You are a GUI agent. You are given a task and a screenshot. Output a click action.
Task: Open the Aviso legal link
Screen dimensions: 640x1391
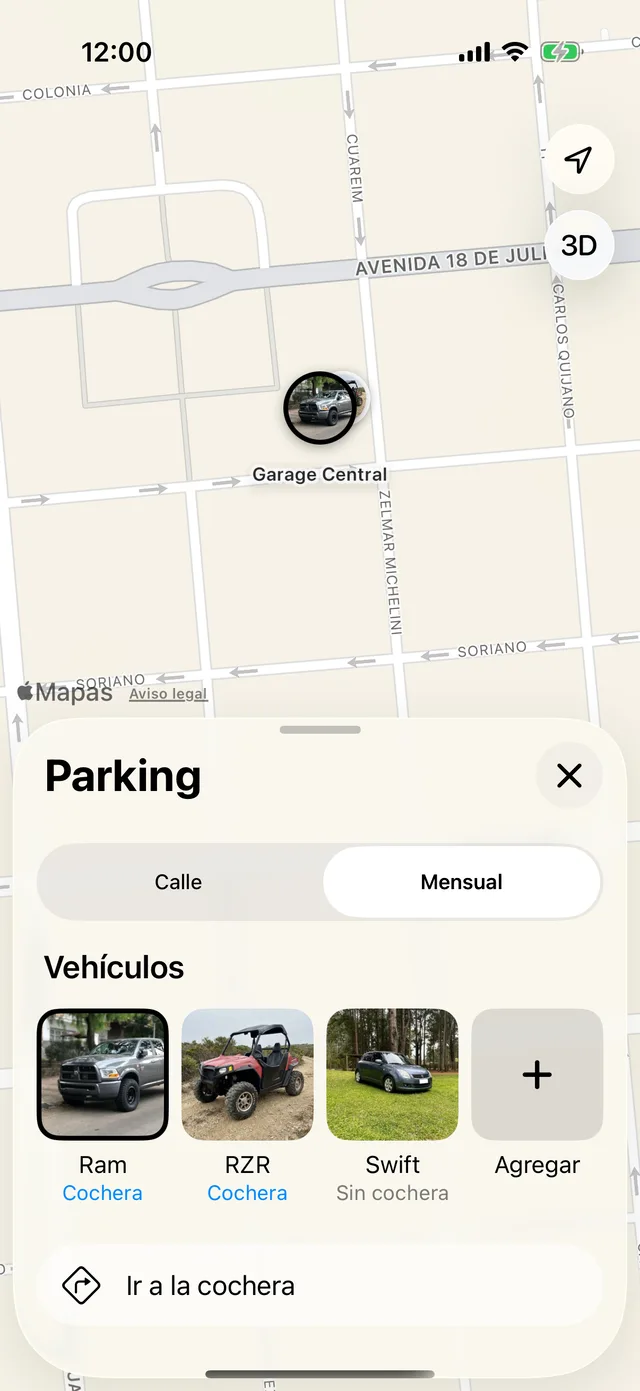[168, 694]
